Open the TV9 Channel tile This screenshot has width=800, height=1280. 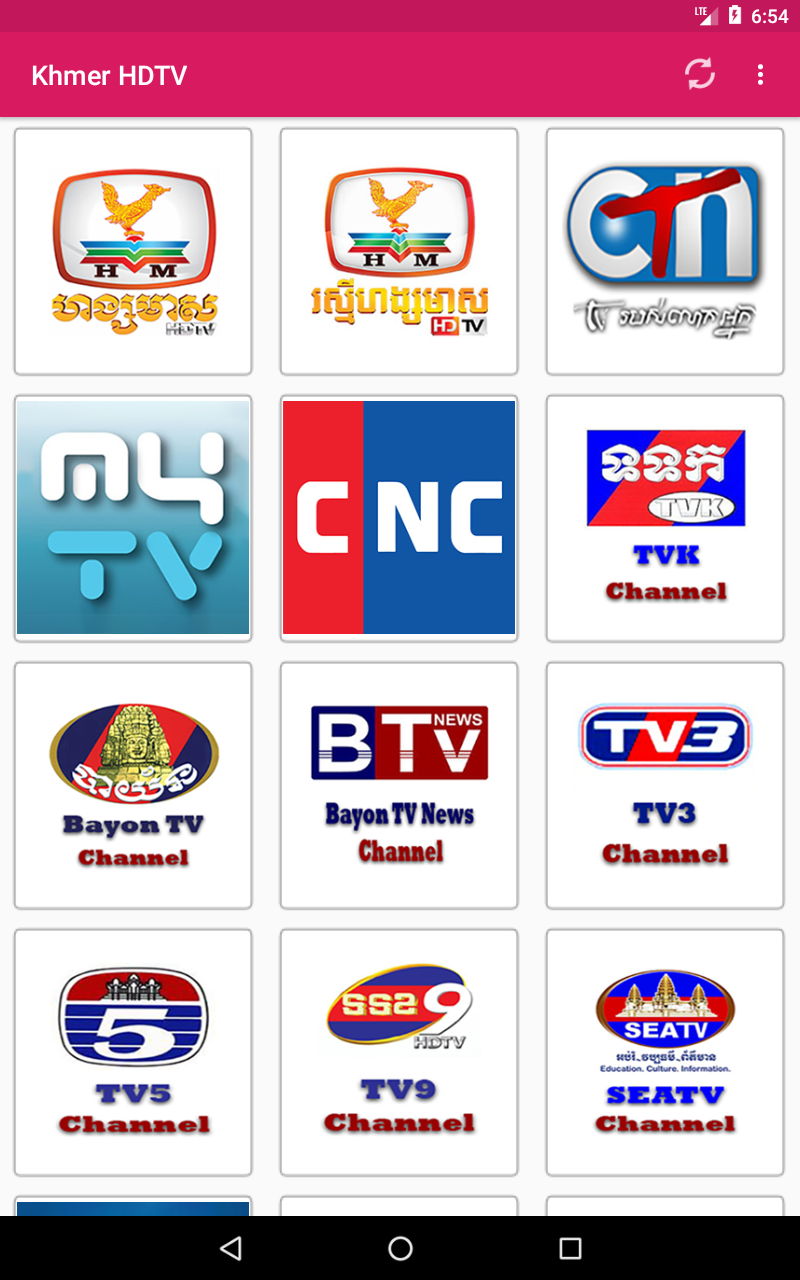(399, 1052)
